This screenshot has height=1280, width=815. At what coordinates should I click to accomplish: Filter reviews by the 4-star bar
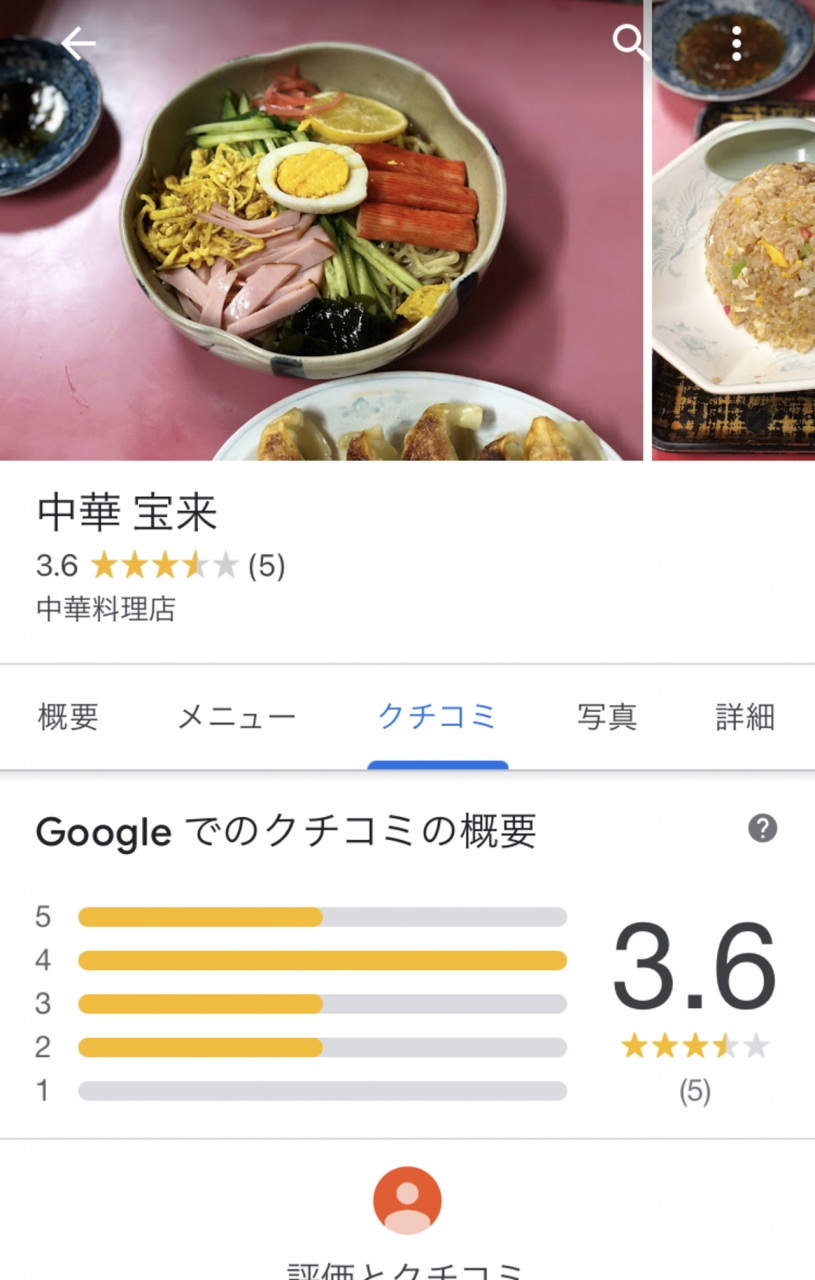coord(322,961)
